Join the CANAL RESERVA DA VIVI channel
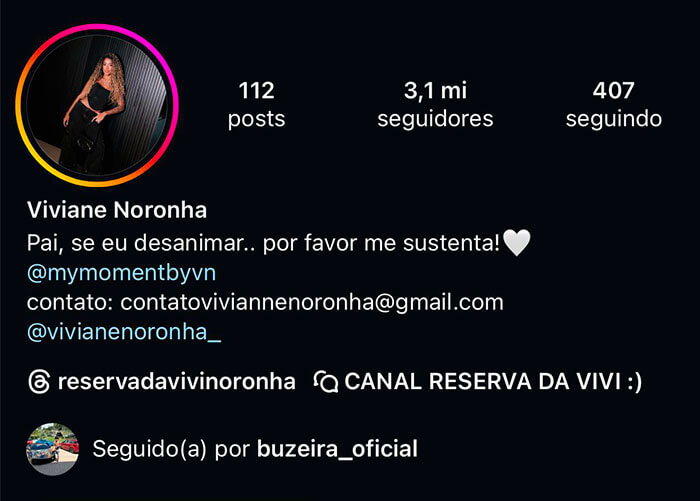The image size is (700, 501). coord(478,381)
